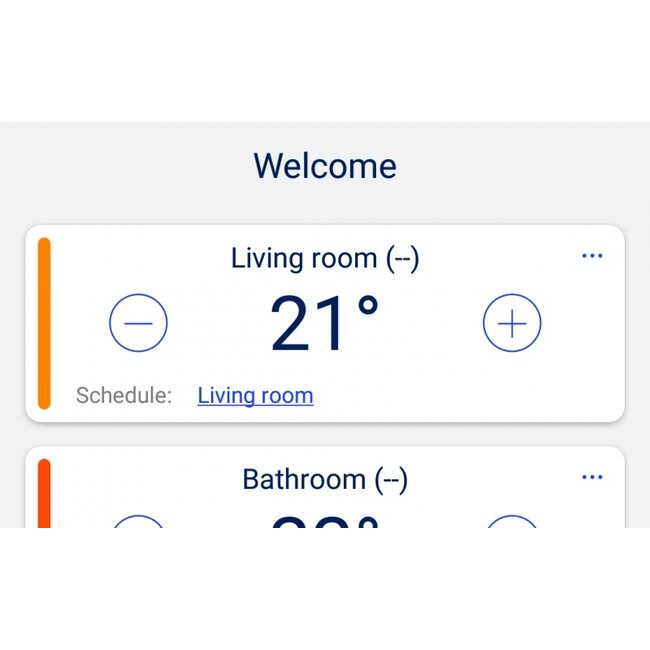
Task: Increase the Living room temperature
Action: [511, 323]
